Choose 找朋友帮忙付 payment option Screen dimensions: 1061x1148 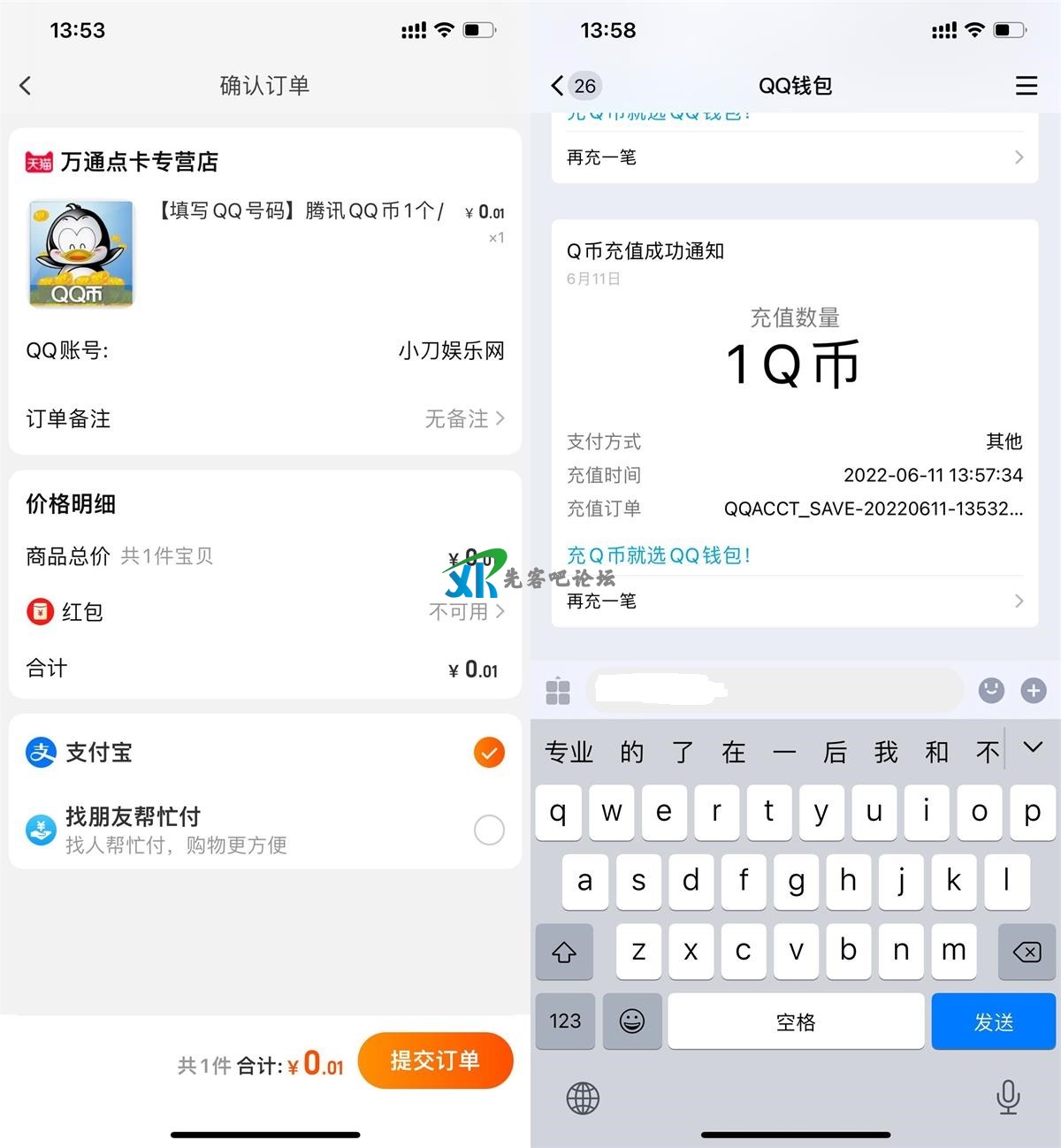(488, 830)
